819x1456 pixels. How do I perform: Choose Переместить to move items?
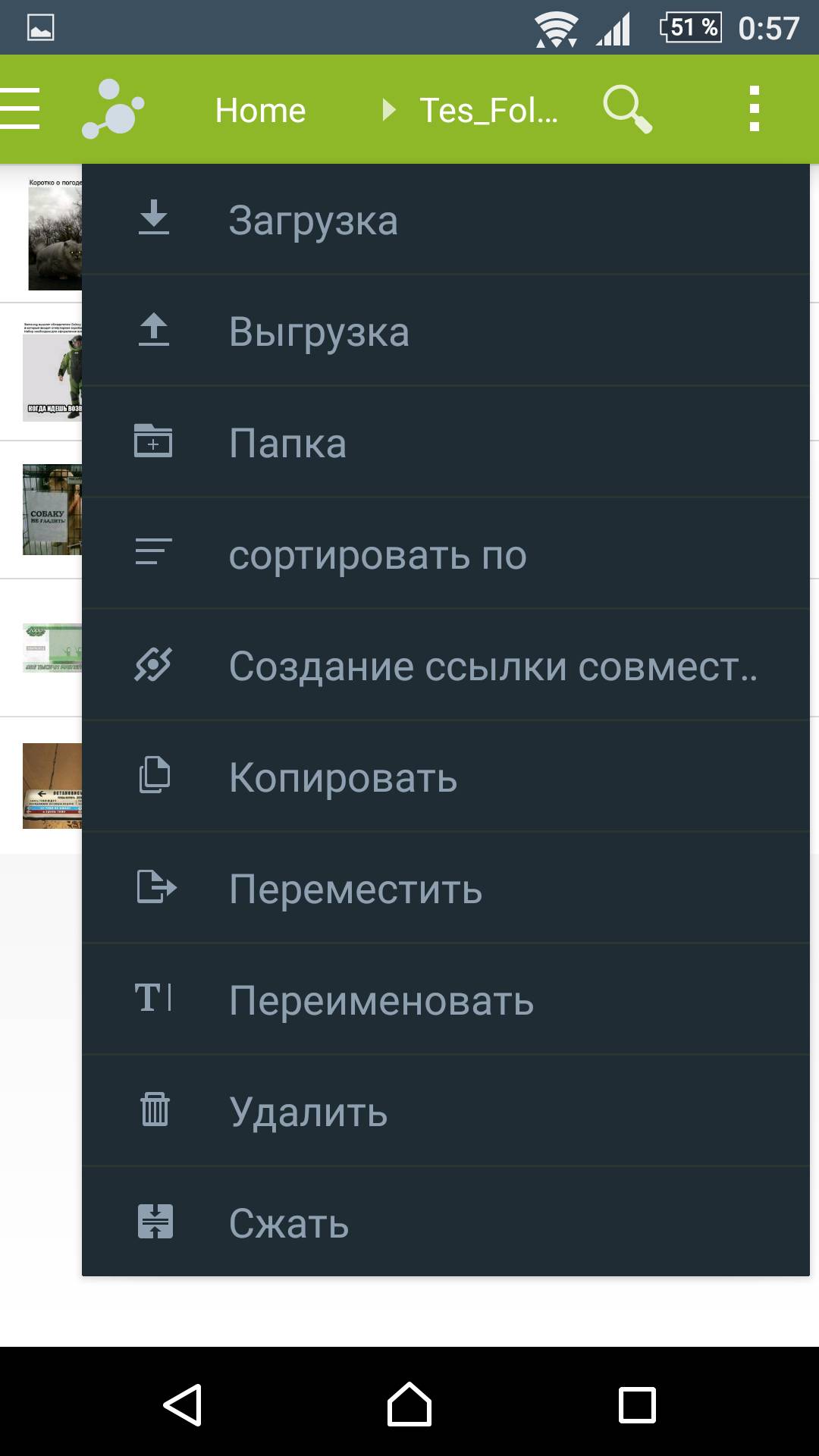(x=446, y=888)
